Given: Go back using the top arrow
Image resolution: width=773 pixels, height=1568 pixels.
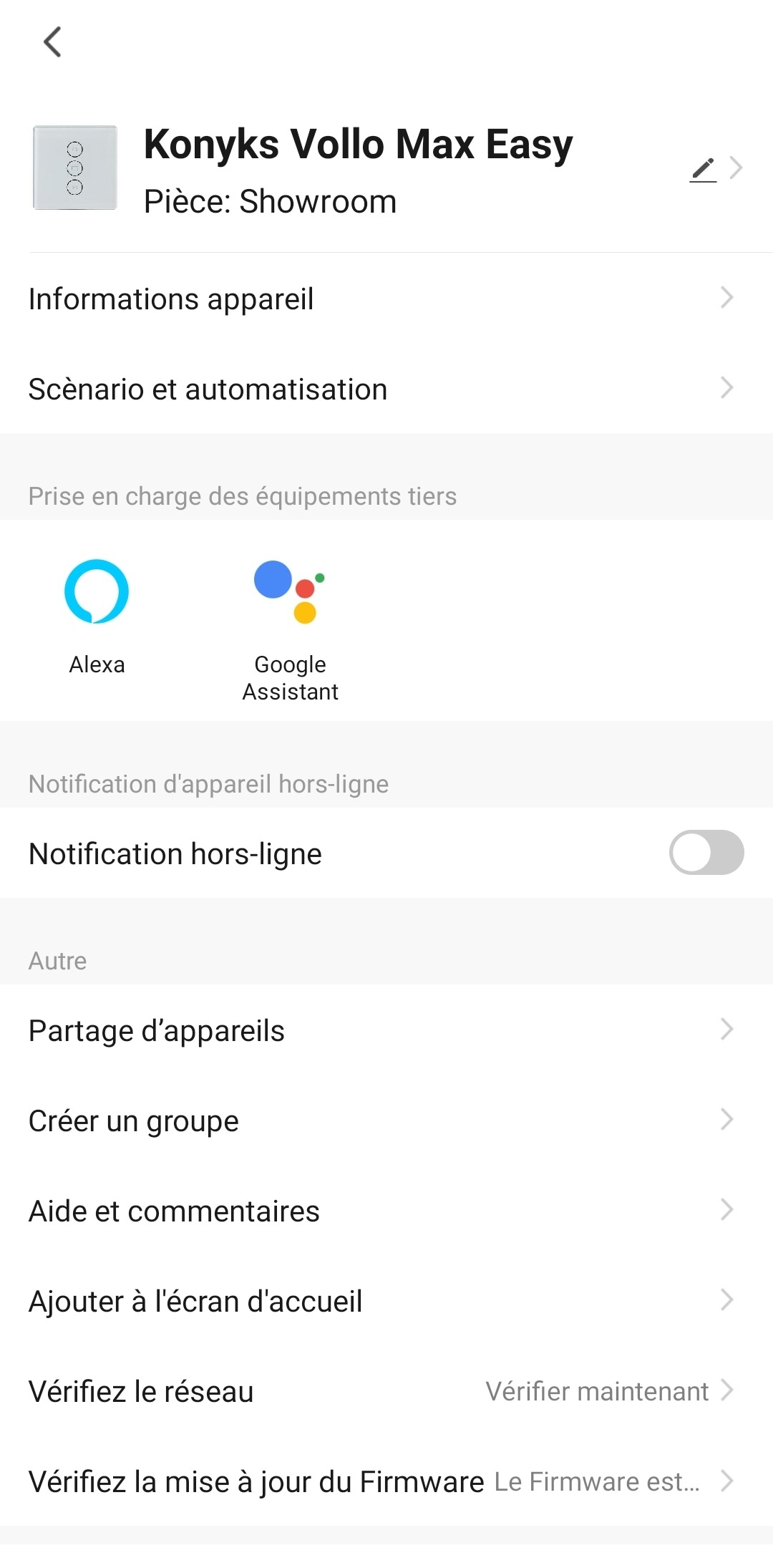Looking at the screenshot, I should [52, 42].
